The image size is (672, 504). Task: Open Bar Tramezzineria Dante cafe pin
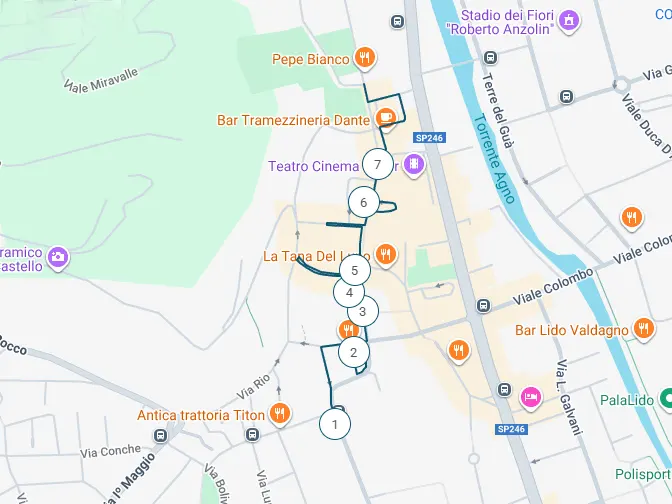[x=386, y=120]
